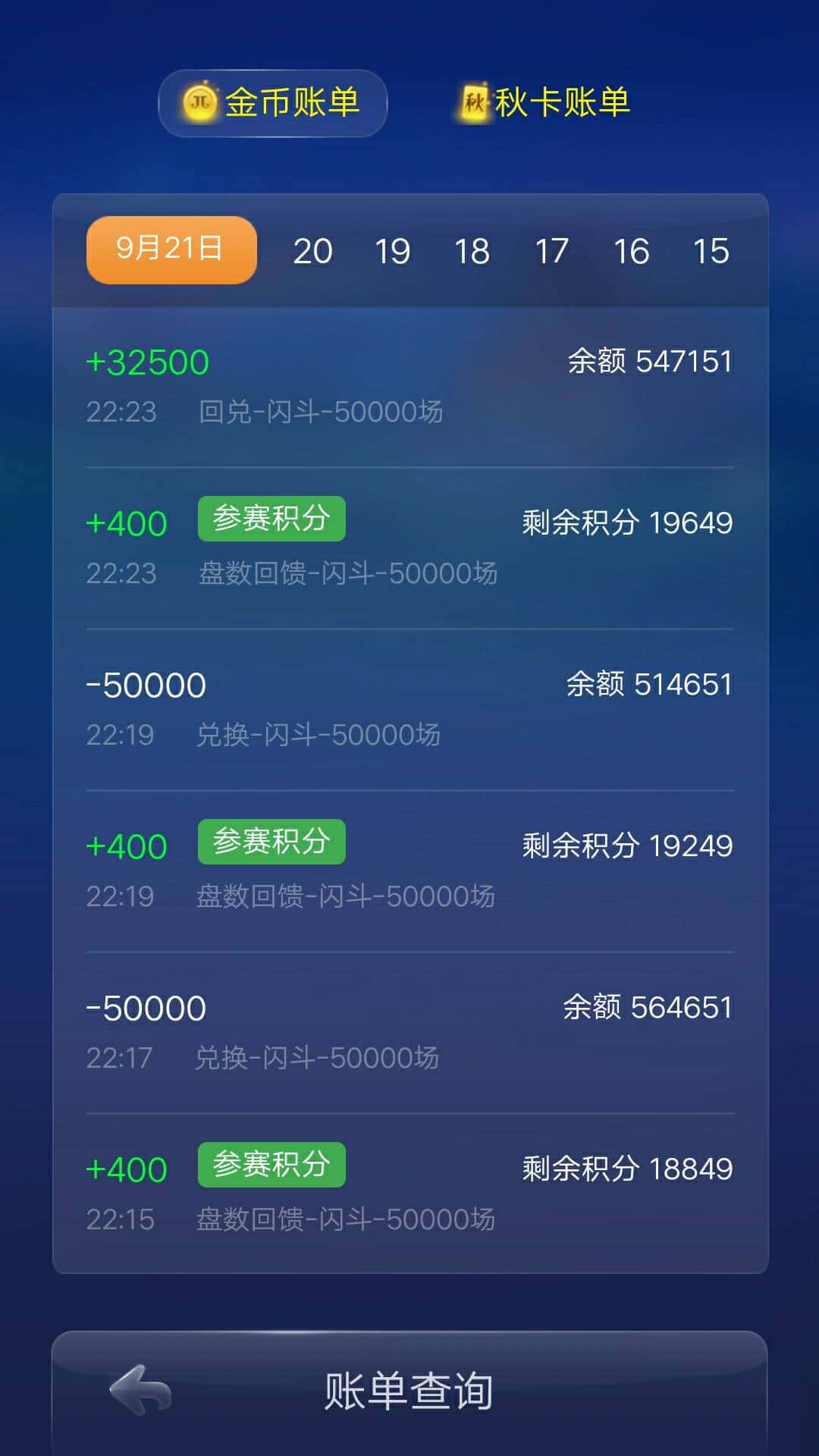Switch to the 秋卡账单 tab
819x1456 pixels.
543,100
